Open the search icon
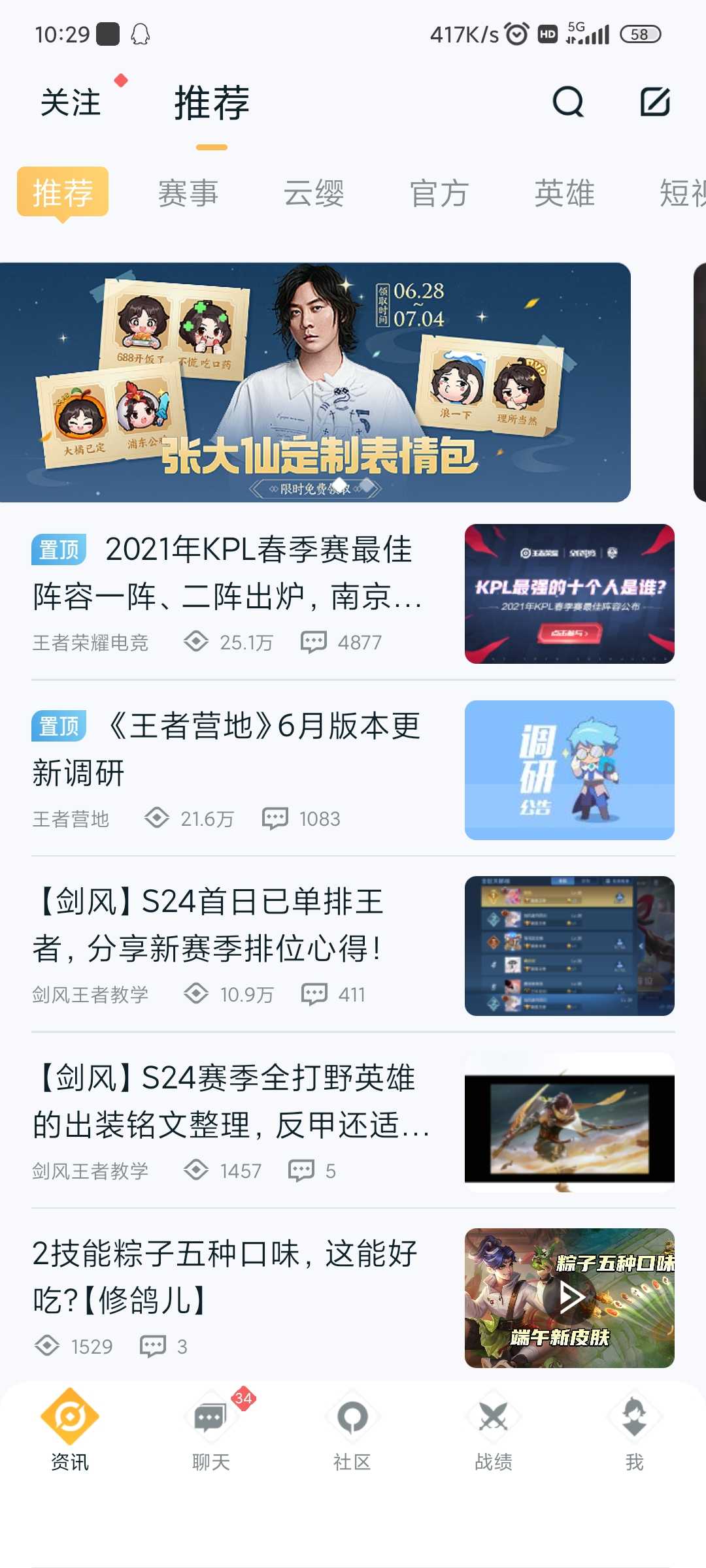This screenshot has height=1568, width=706. coord(568,102)
